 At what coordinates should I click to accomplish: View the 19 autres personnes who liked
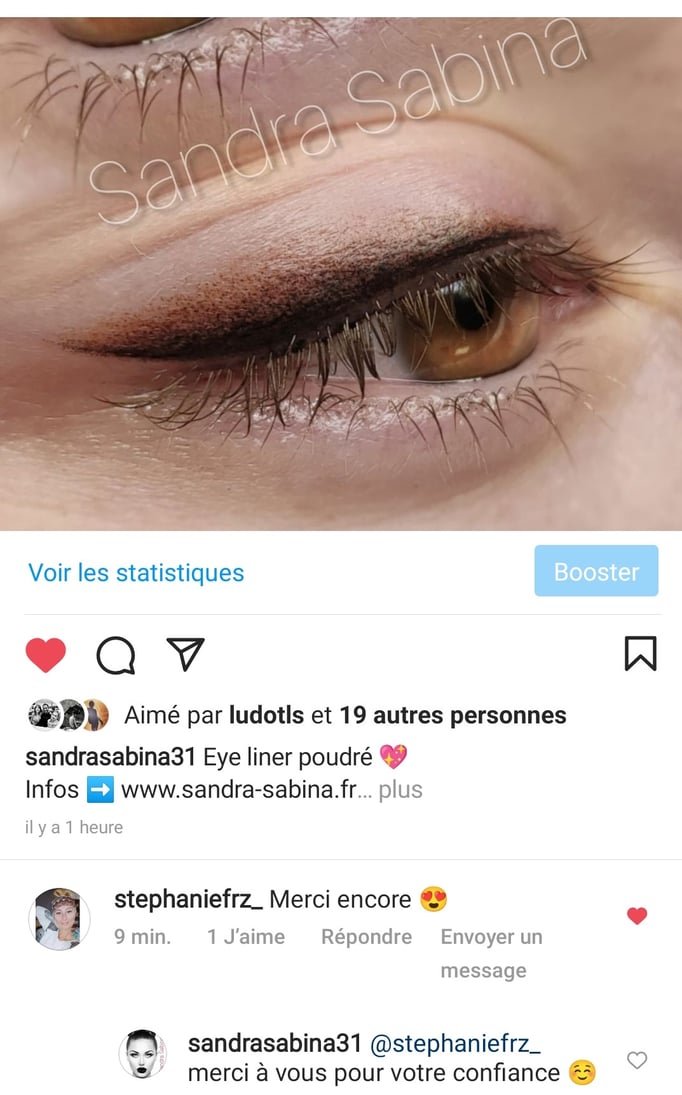453,715
